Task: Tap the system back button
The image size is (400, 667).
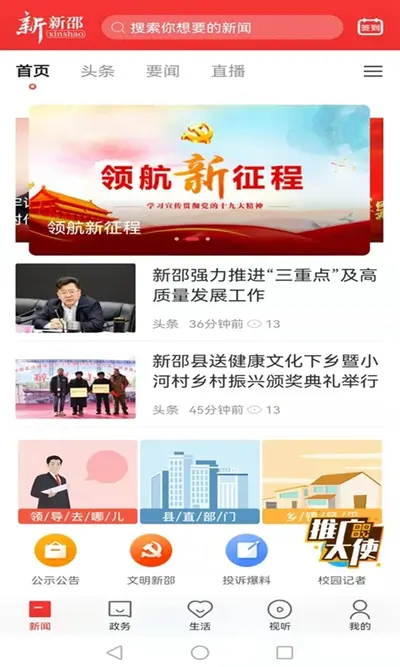Action: (115, 652)
